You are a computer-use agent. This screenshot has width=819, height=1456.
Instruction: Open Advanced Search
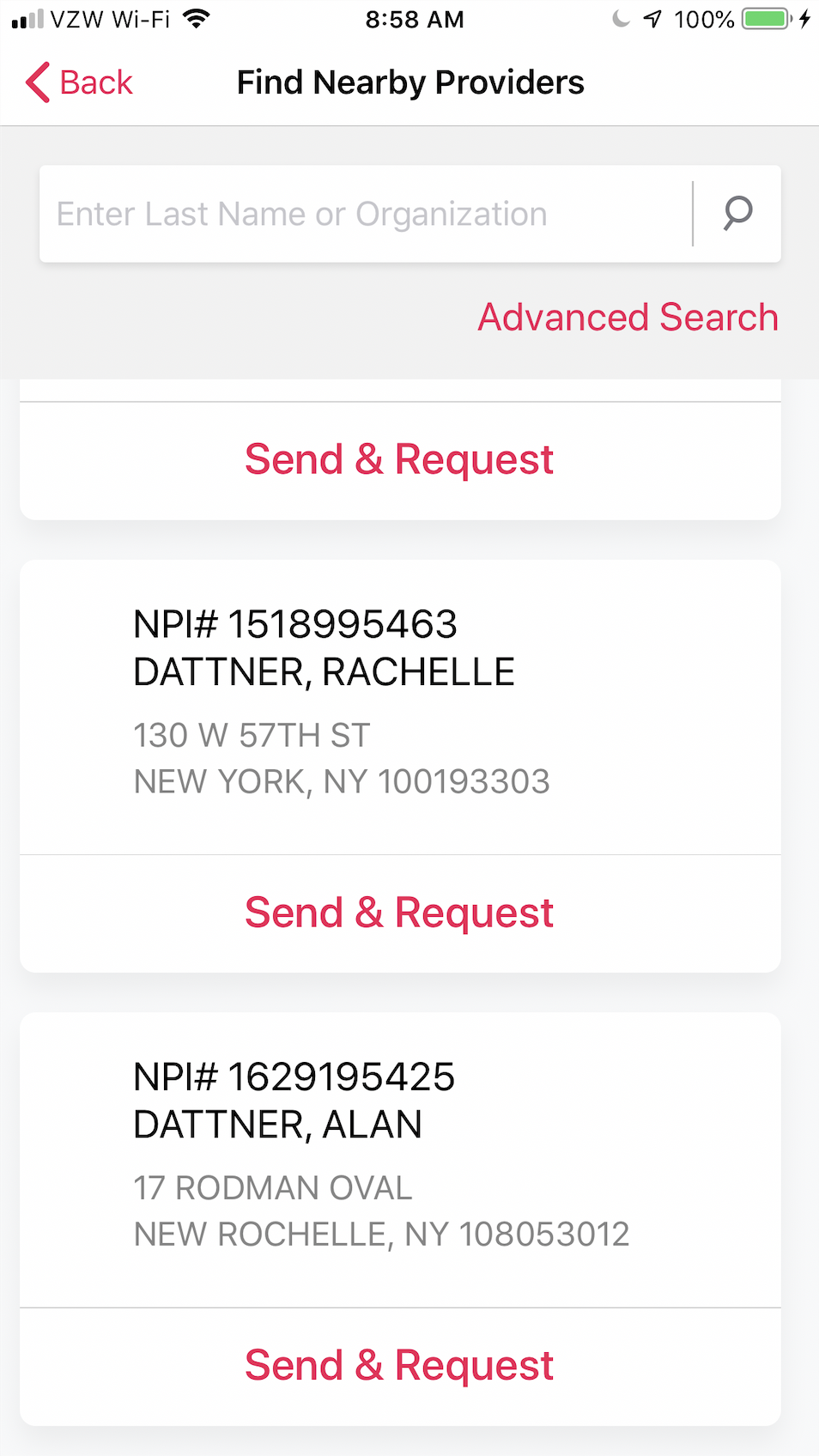pos(628,318)
